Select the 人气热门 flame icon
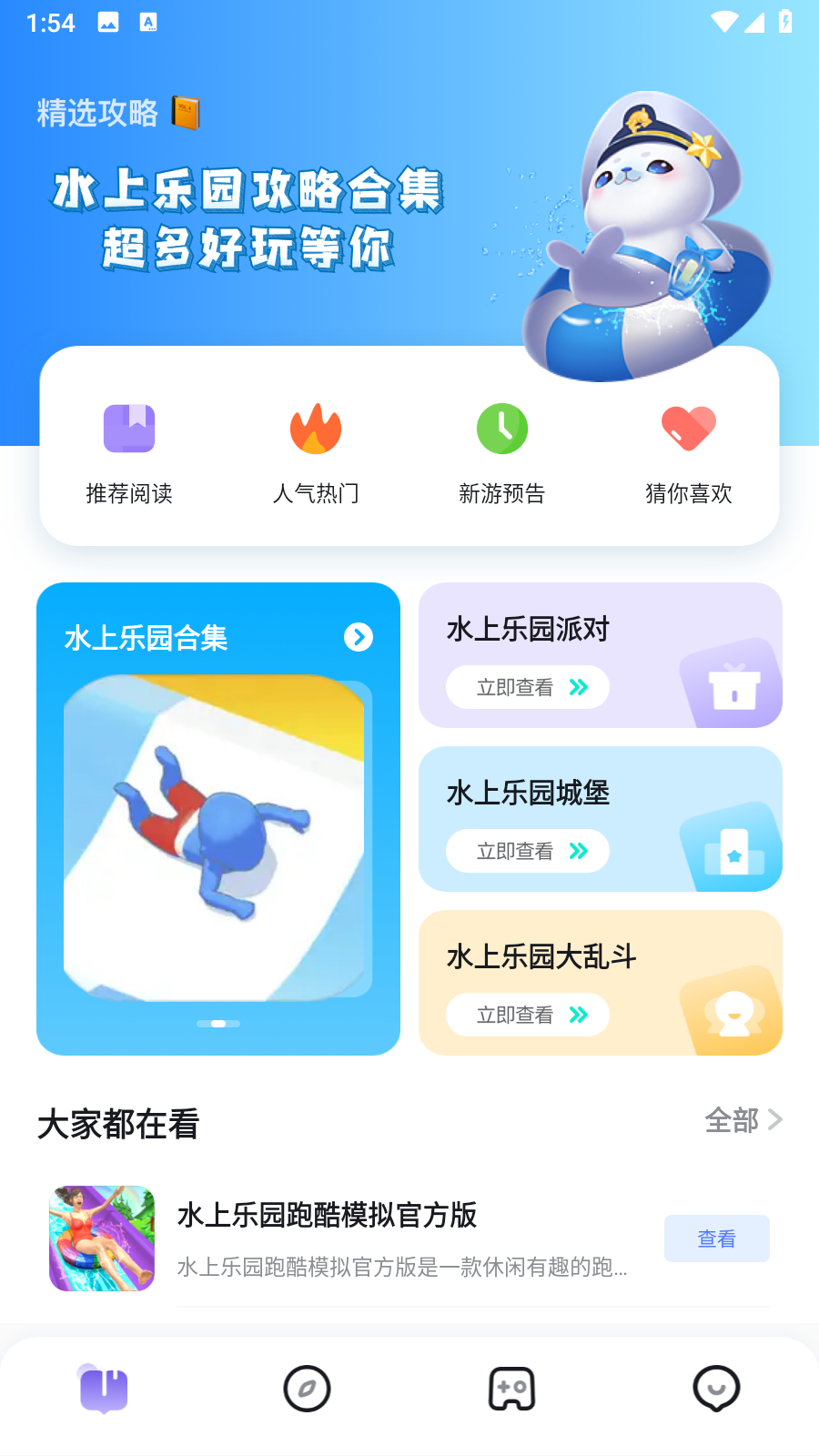 tap(315, 428)
